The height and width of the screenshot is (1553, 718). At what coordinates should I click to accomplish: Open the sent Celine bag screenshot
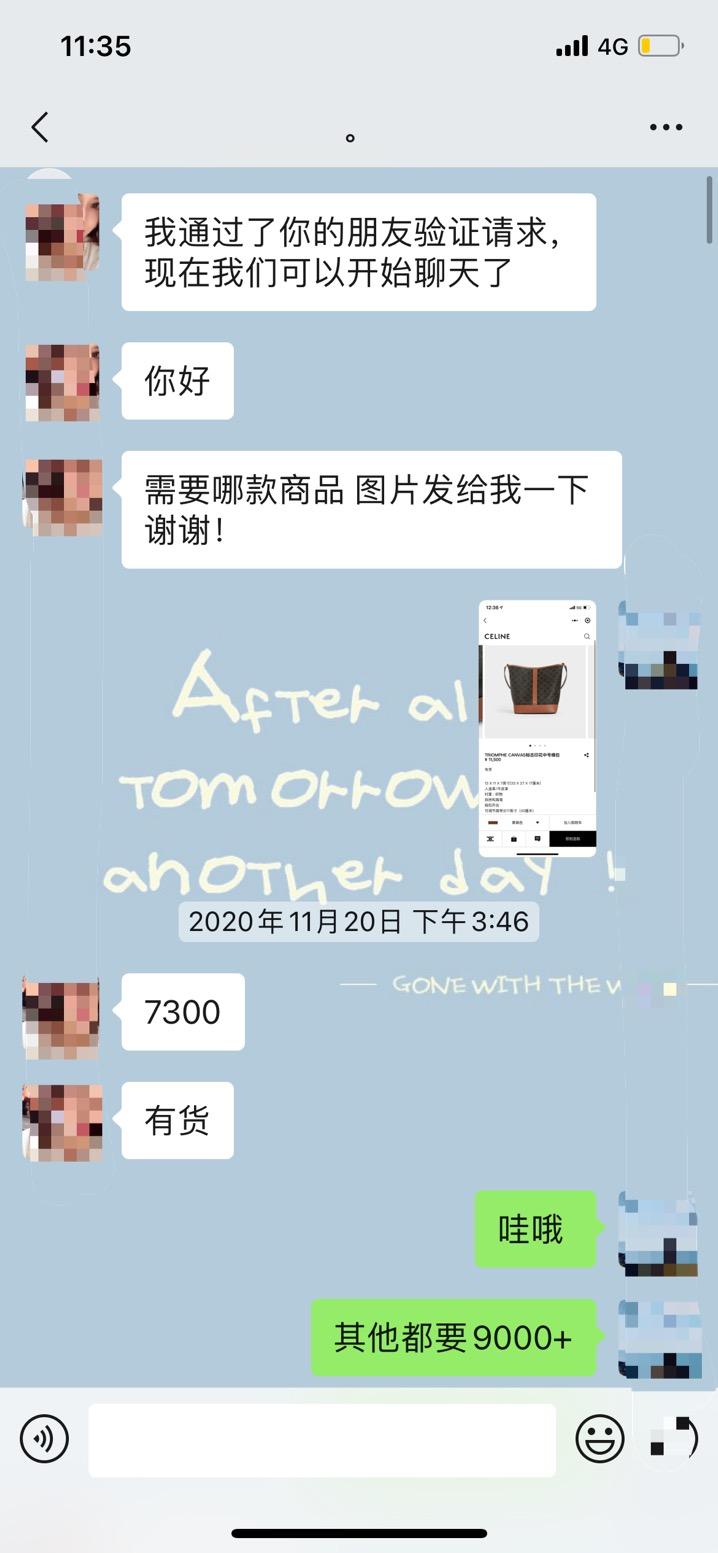537,728
